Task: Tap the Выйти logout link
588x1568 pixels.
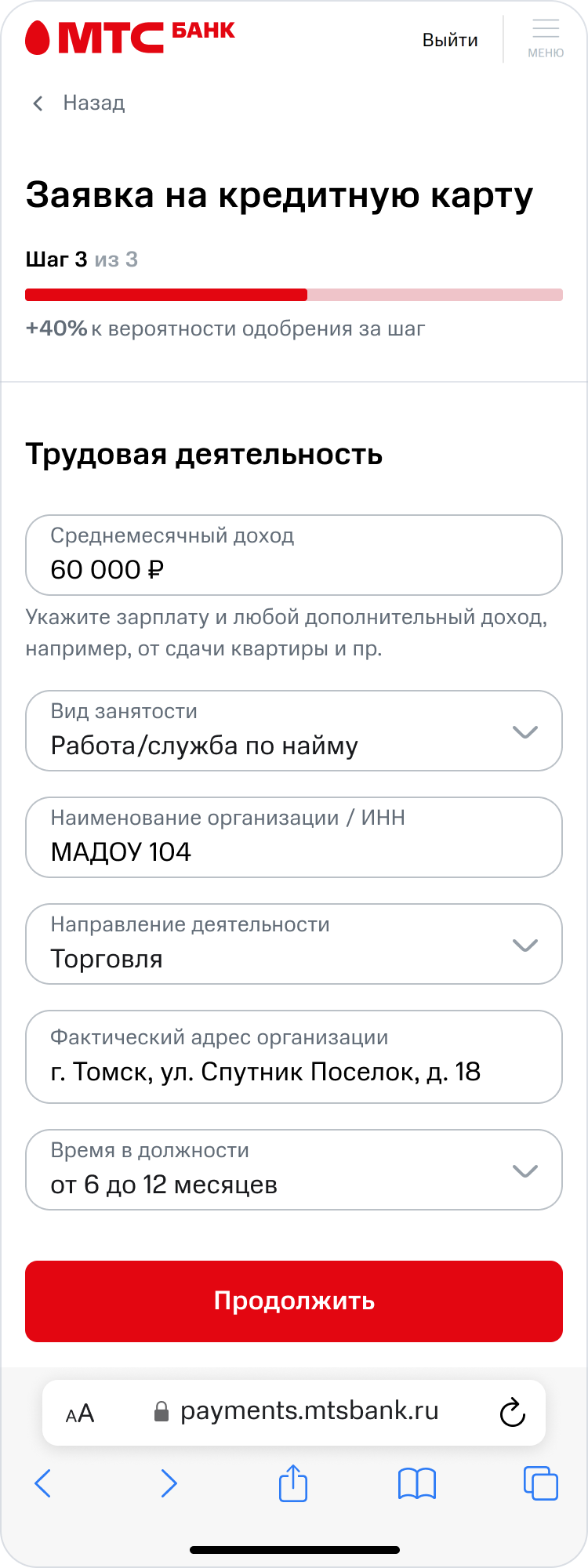Action: tap(449, 40)
